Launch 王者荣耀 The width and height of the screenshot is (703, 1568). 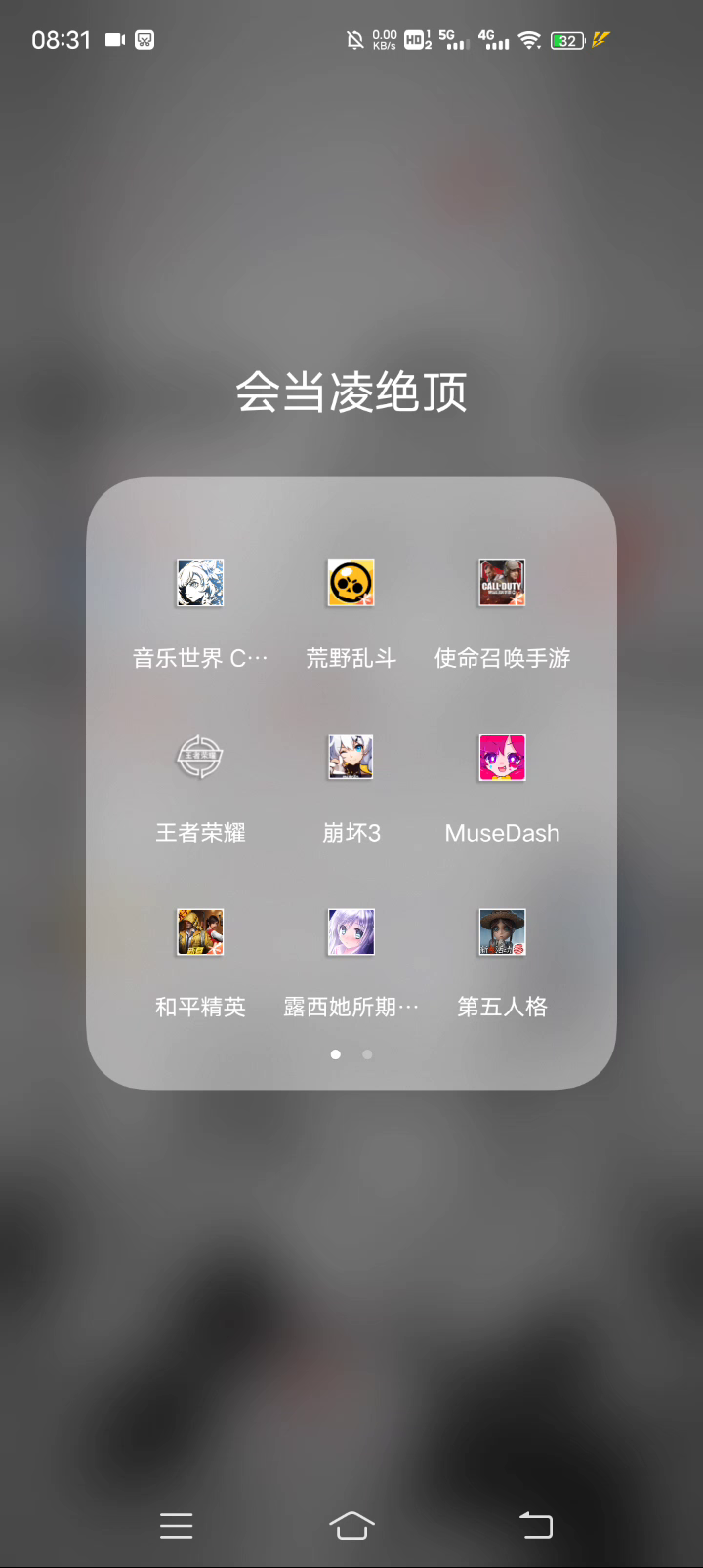pos(200,758)
